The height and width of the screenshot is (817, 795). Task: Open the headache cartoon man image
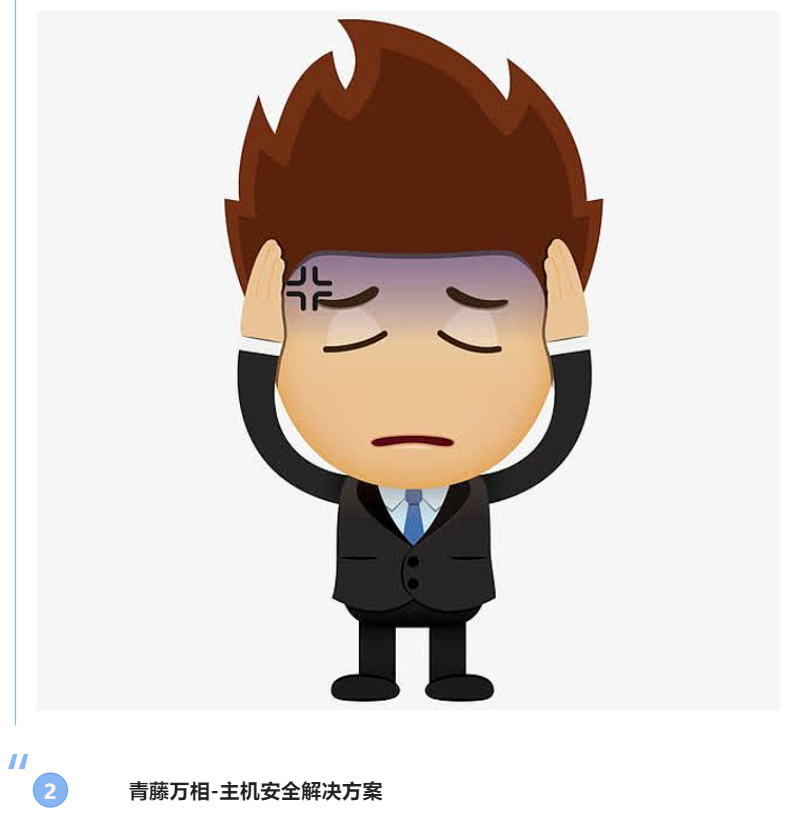[x=410, y=360]
